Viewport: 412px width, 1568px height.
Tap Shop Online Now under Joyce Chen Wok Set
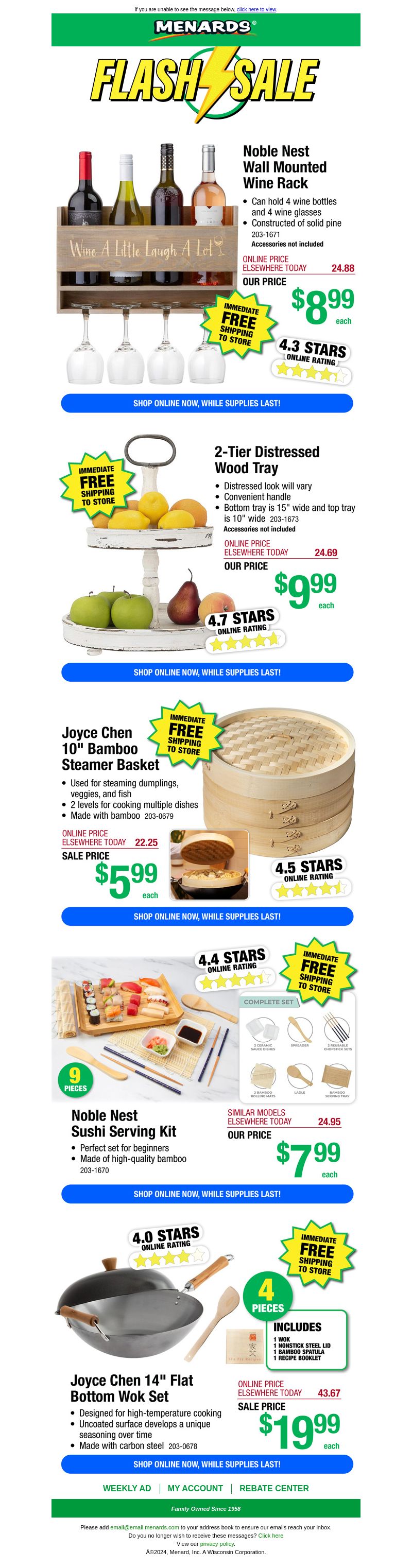click(207, 1464)
